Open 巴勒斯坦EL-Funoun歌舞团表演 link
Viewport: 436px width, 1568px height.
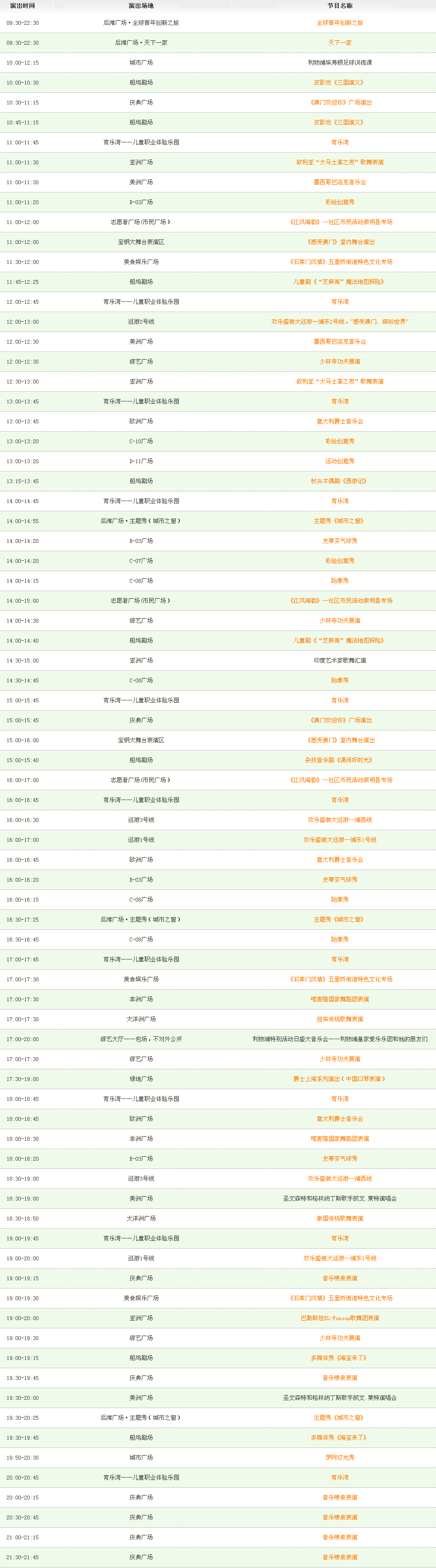click(340, 1319)
